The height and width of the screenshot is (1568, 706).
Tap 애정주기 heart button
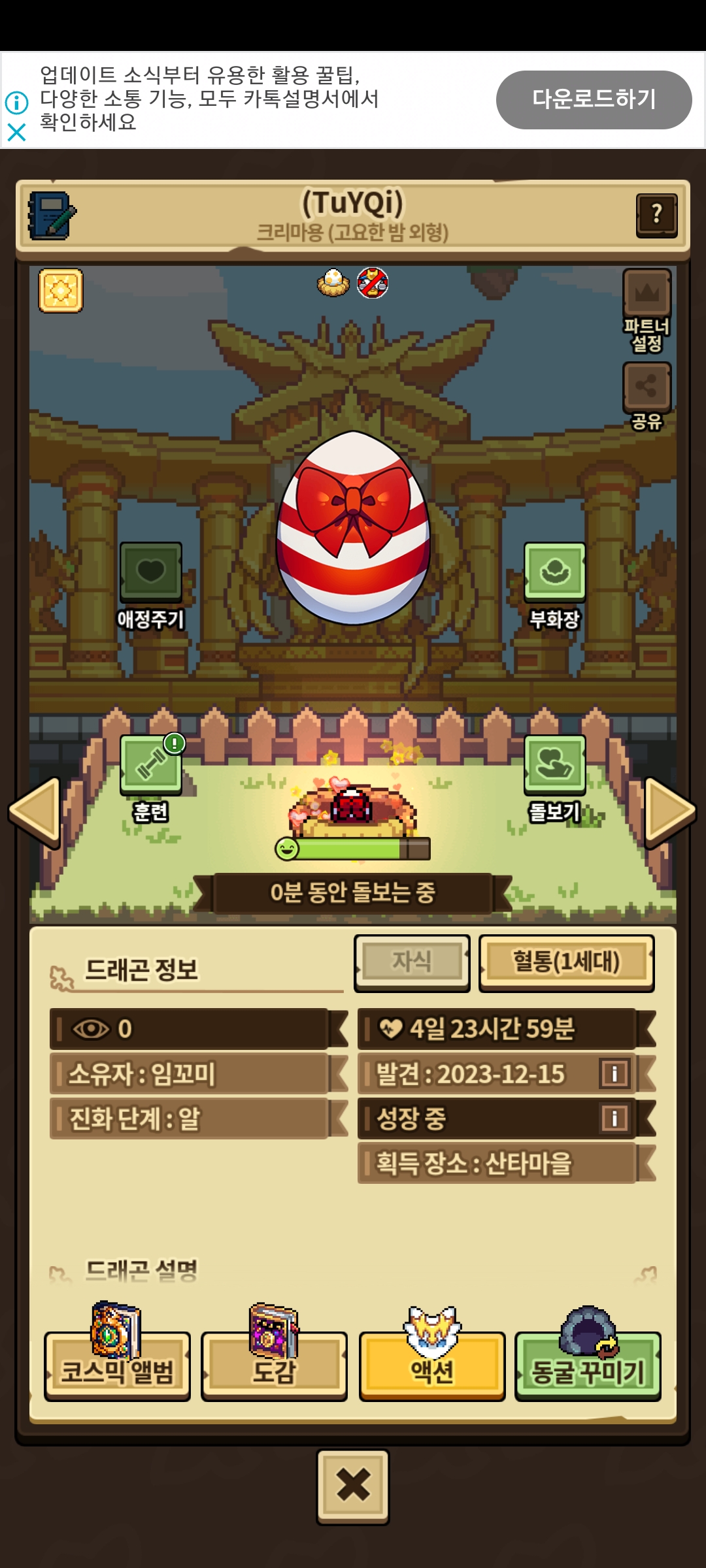pos(150,573)
